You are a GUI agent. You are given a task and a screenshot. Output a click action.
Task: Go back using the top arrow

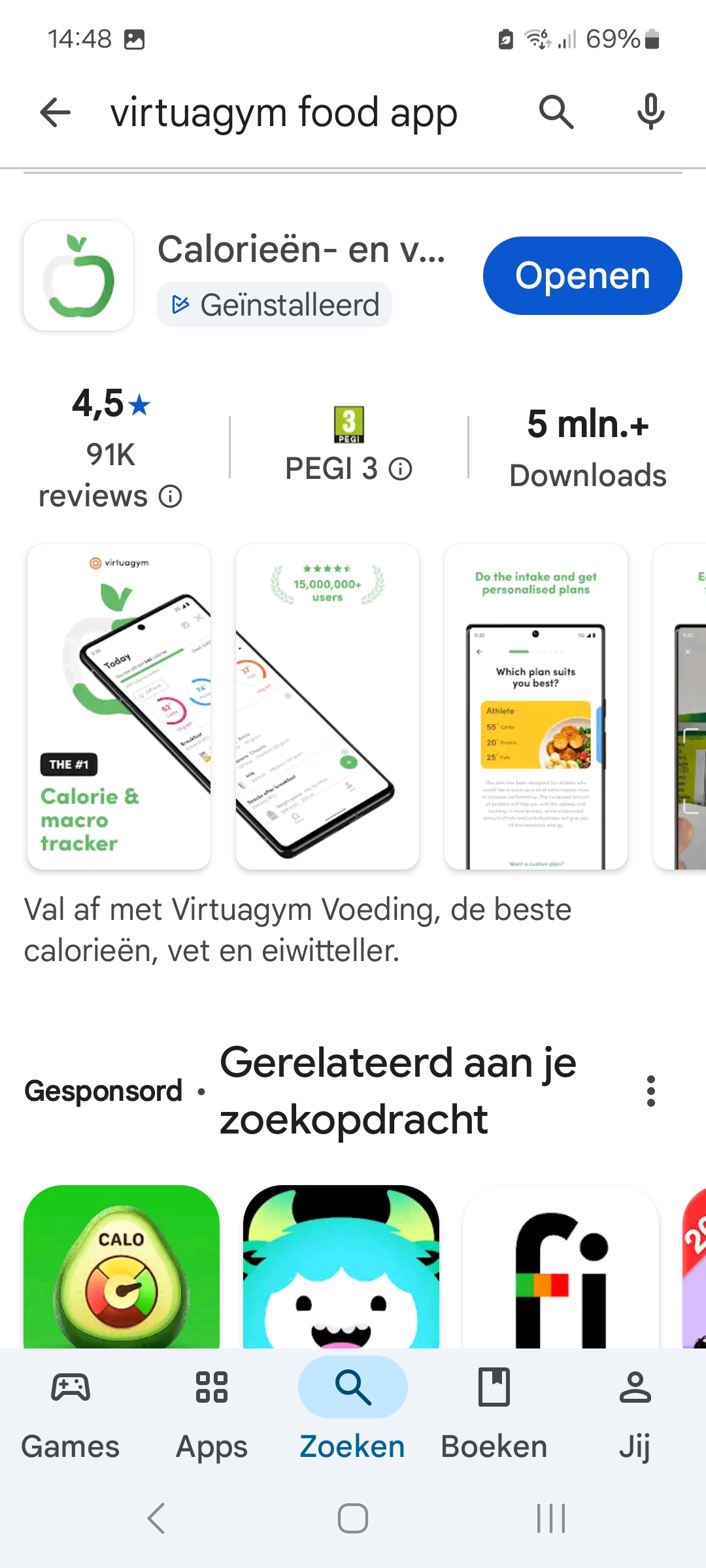pos(56,112)
